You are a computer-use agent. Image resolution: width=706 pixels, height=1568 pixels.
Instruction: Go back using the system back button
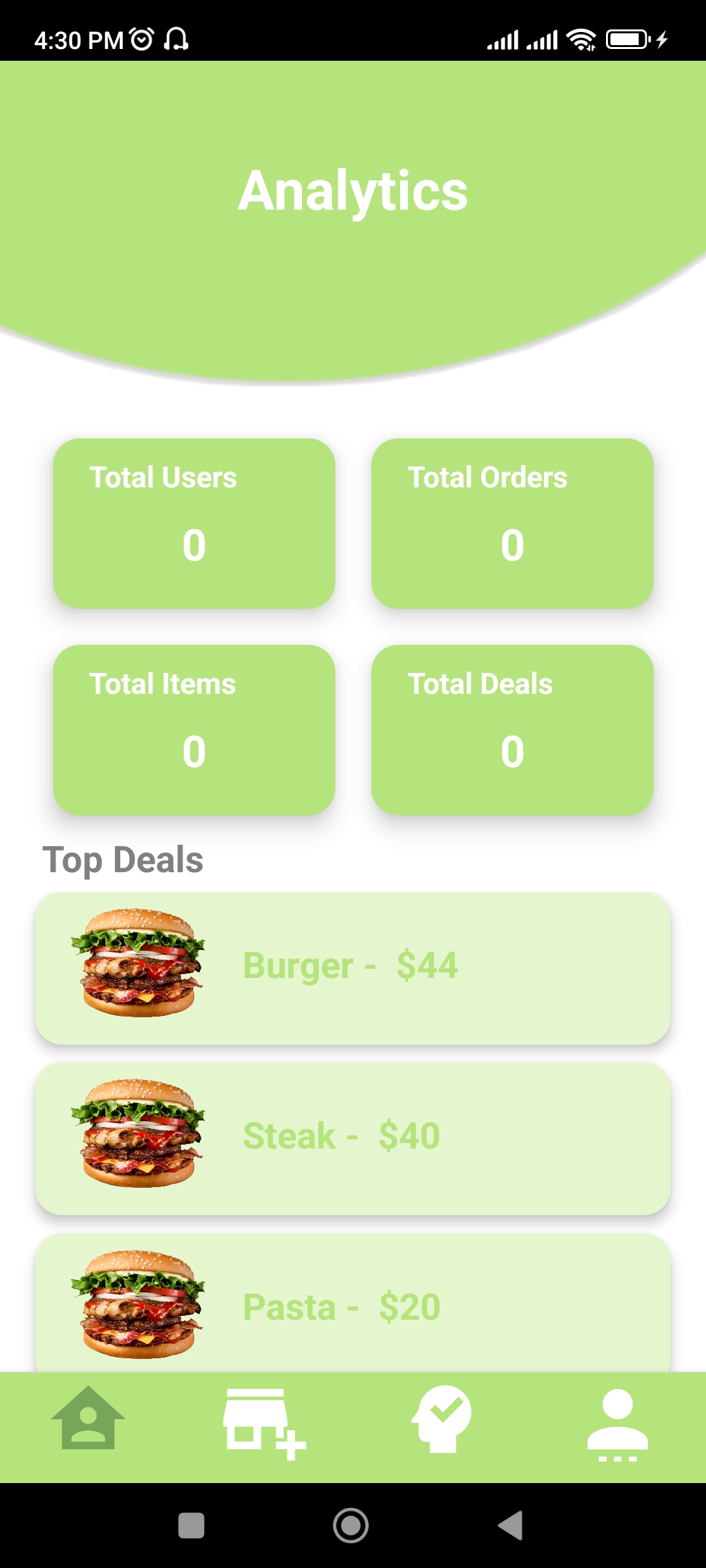pyautogui.click(x=511, y=1526)
